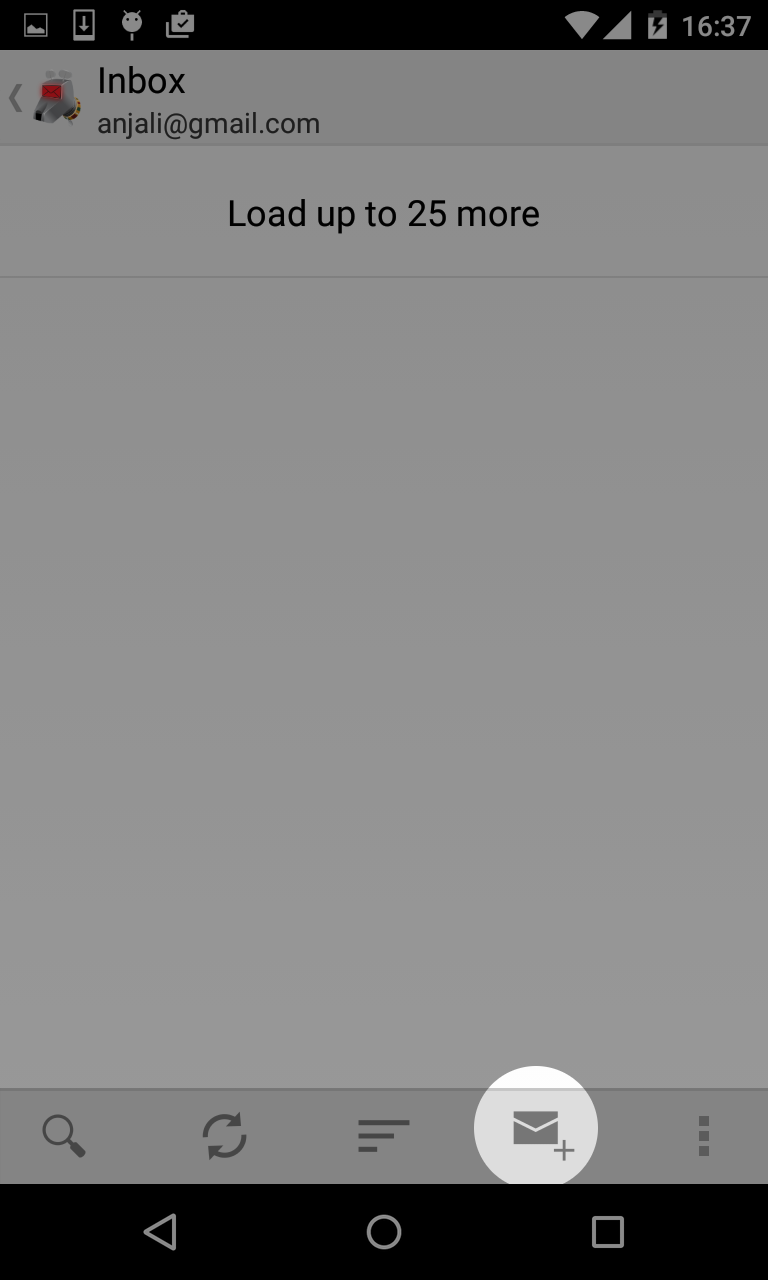Compose a new email message

536,1130
